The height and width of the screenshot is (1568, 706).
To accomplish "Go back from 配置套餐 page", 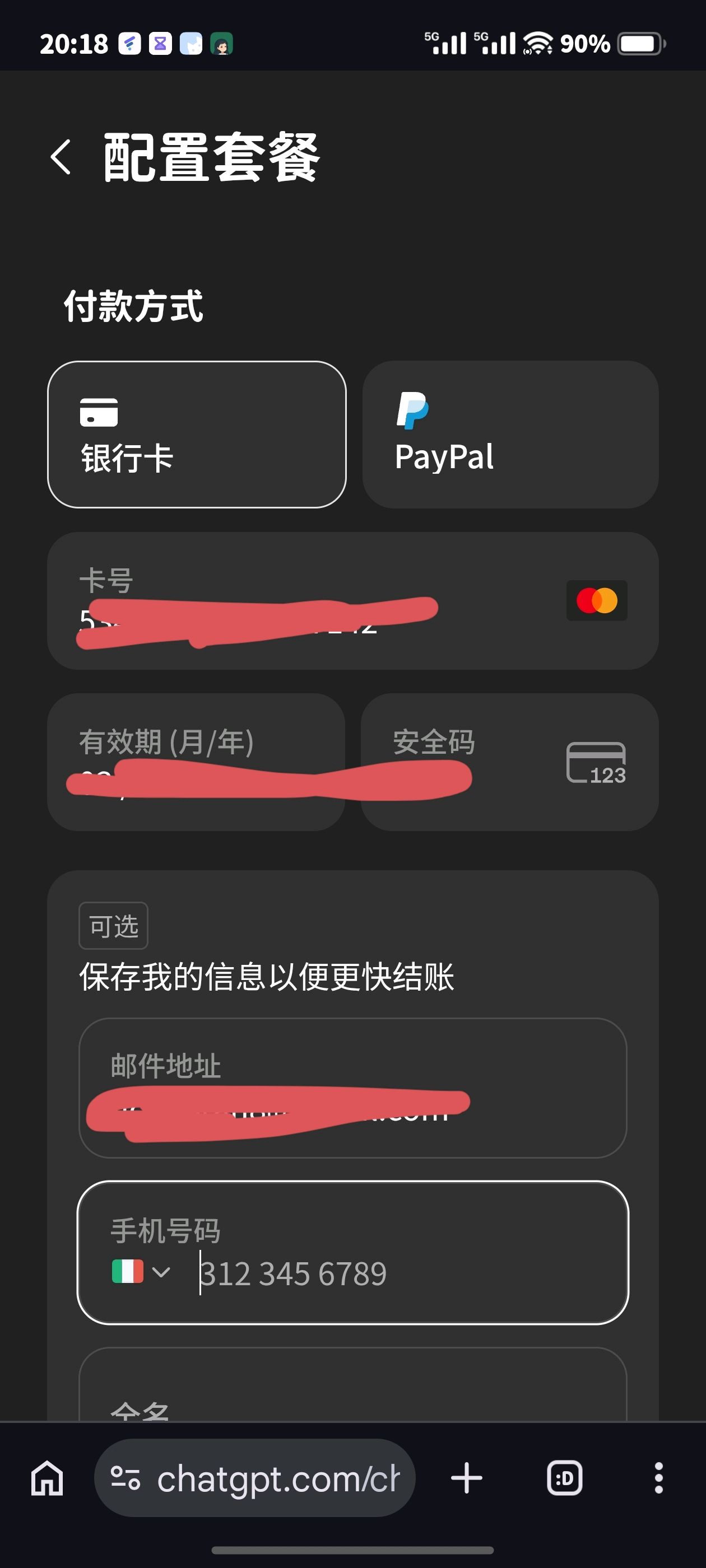I will coord(61,156).
